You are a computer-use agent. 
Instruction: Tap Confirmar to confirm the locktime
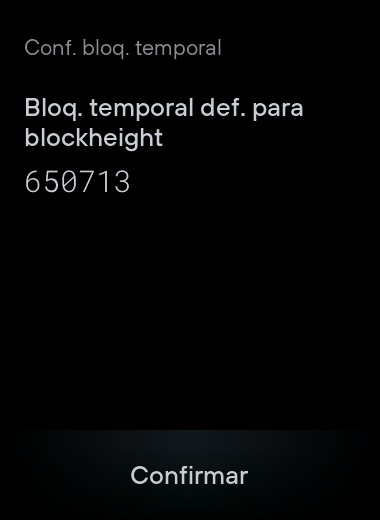pos(189,475)
